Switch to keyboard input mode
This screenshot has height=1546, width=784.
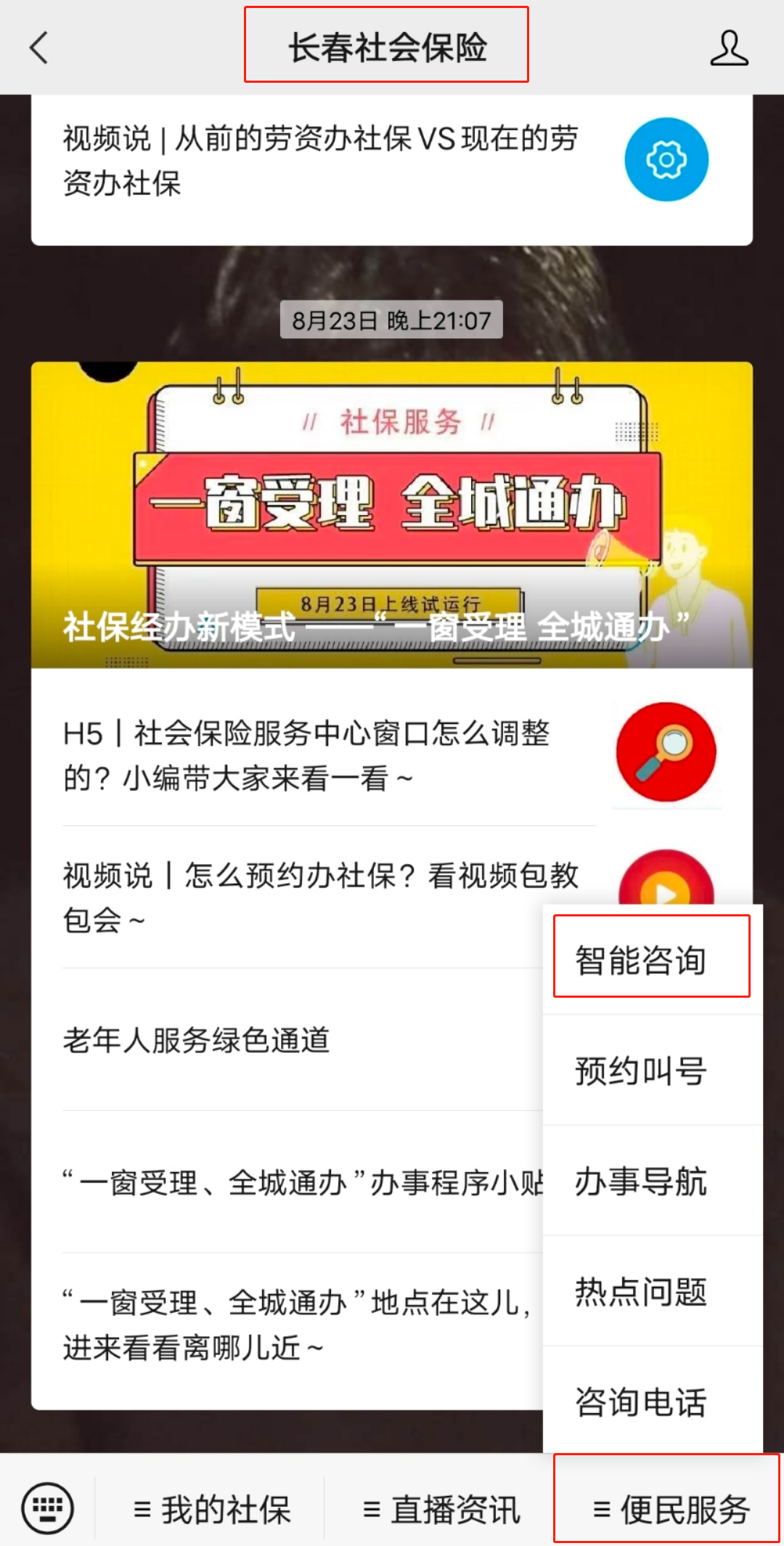(47, 1509)
